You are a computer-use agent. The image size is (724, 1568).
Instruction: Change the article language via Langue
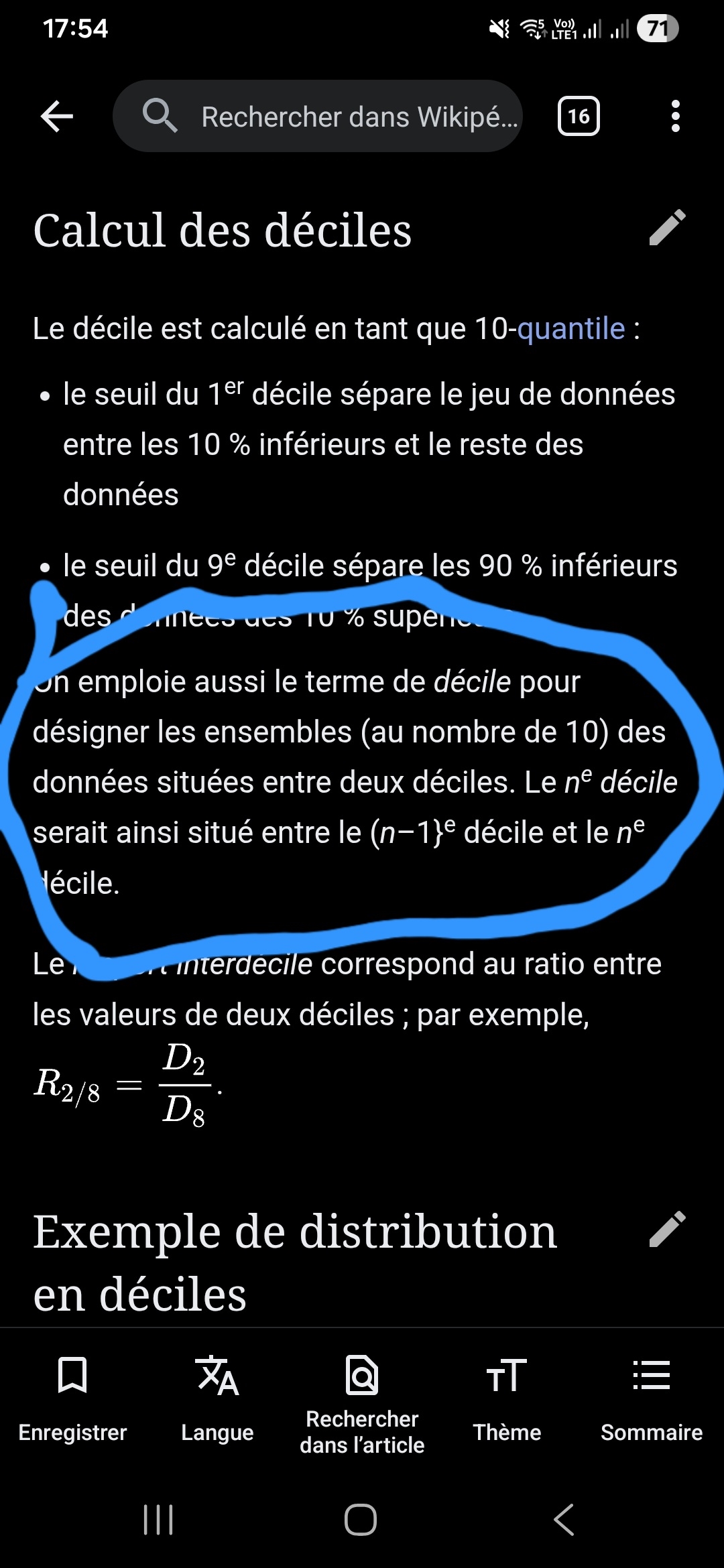click(x=217, y=1397)
